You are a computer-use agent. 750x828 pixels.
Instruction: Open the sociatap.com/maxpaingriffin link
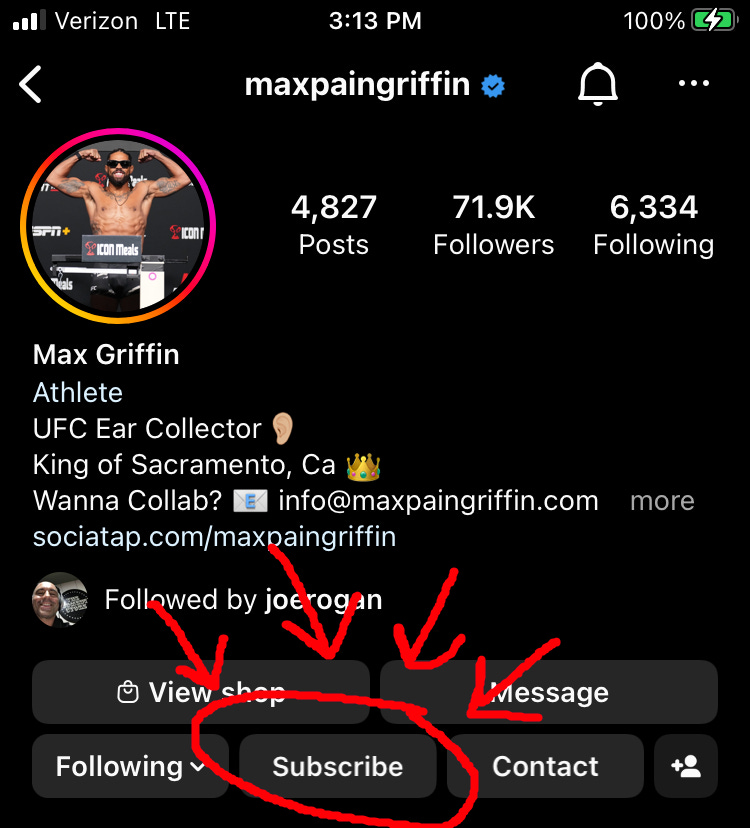214,537
